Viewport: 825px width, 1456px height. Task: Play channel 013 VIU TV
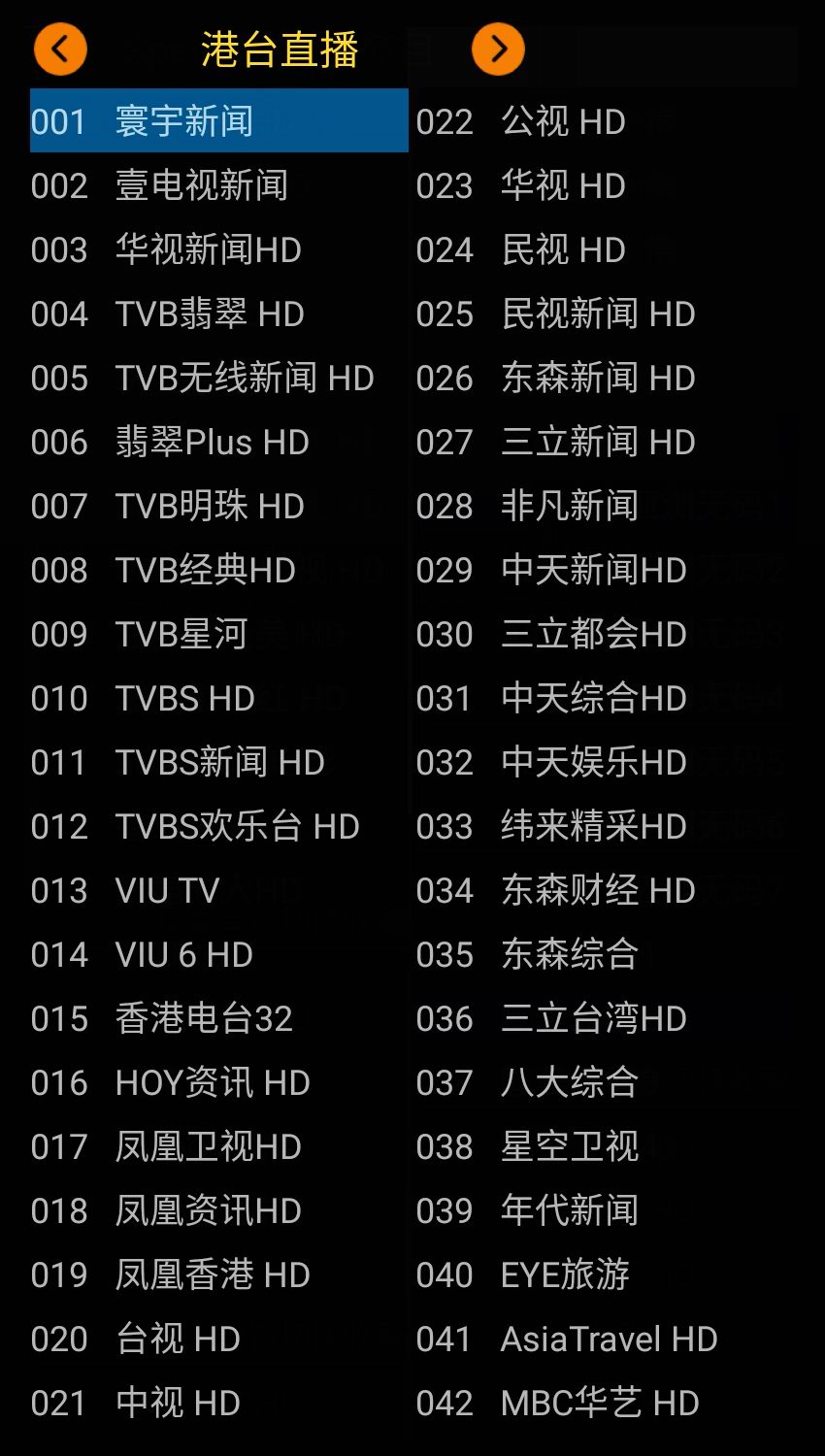click(x=219, y=890)
